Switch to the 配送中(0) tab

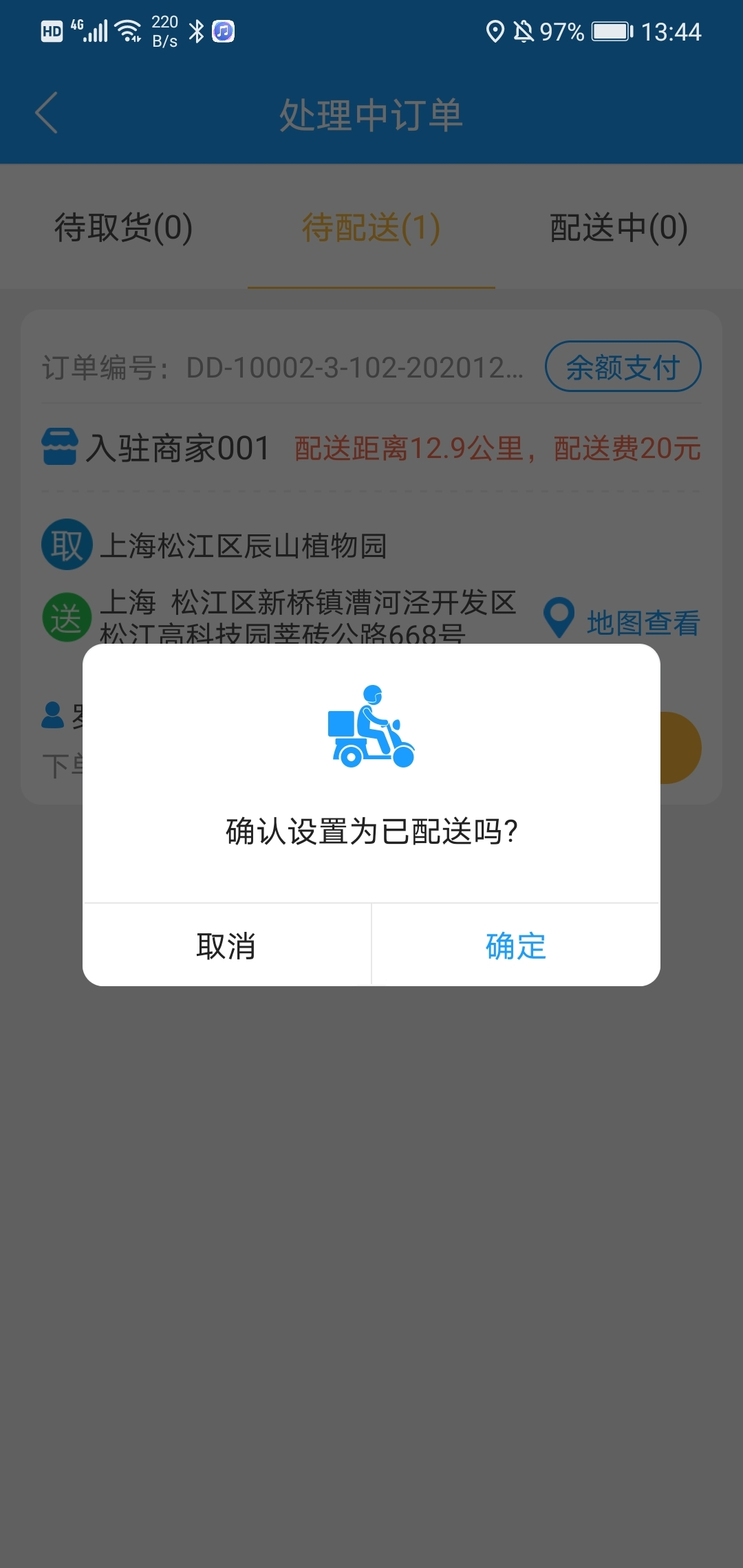click(619, 228)
